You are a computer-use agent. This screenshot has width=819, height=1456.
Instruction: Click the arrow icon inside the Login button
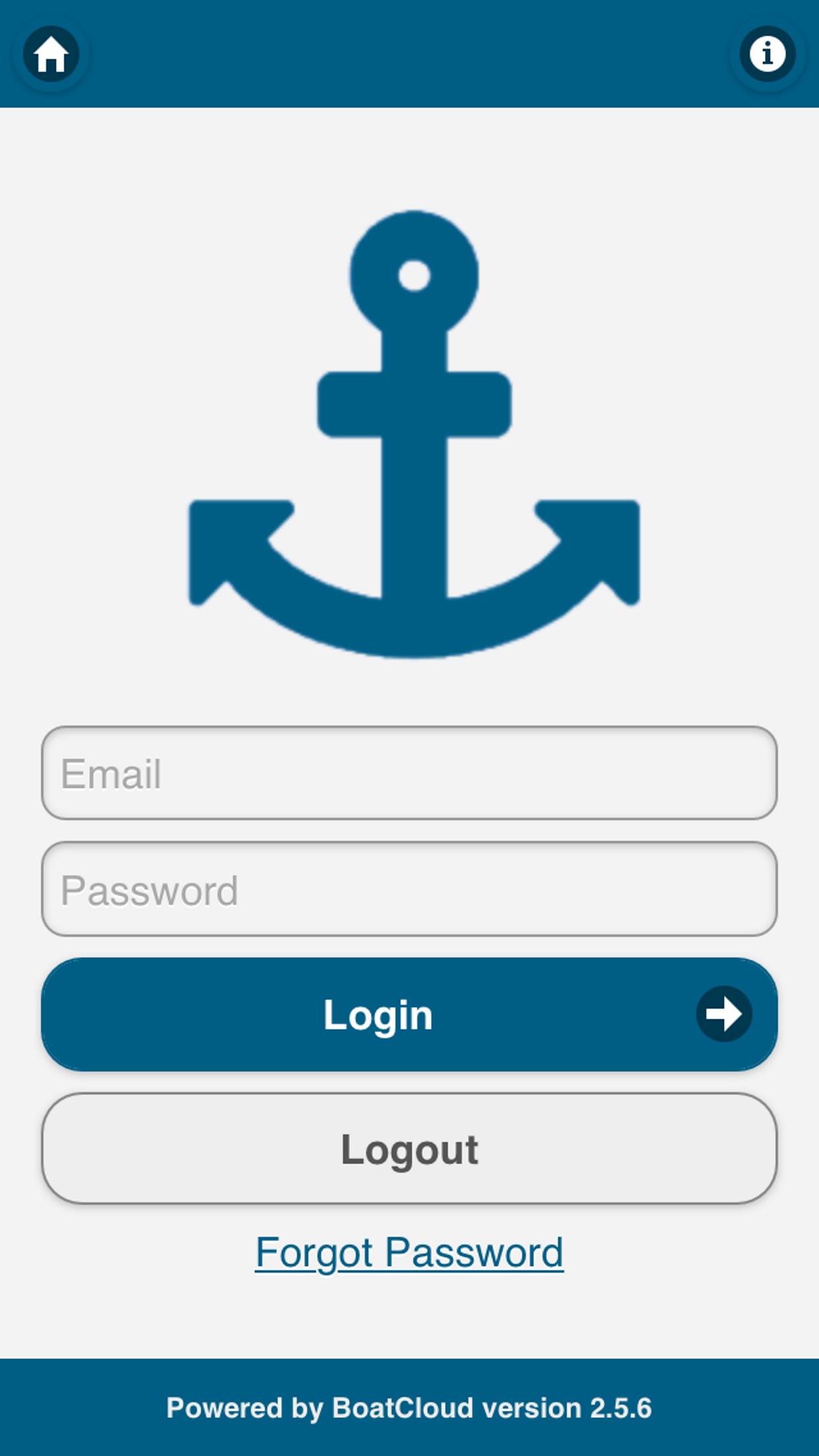(723, 1015)
